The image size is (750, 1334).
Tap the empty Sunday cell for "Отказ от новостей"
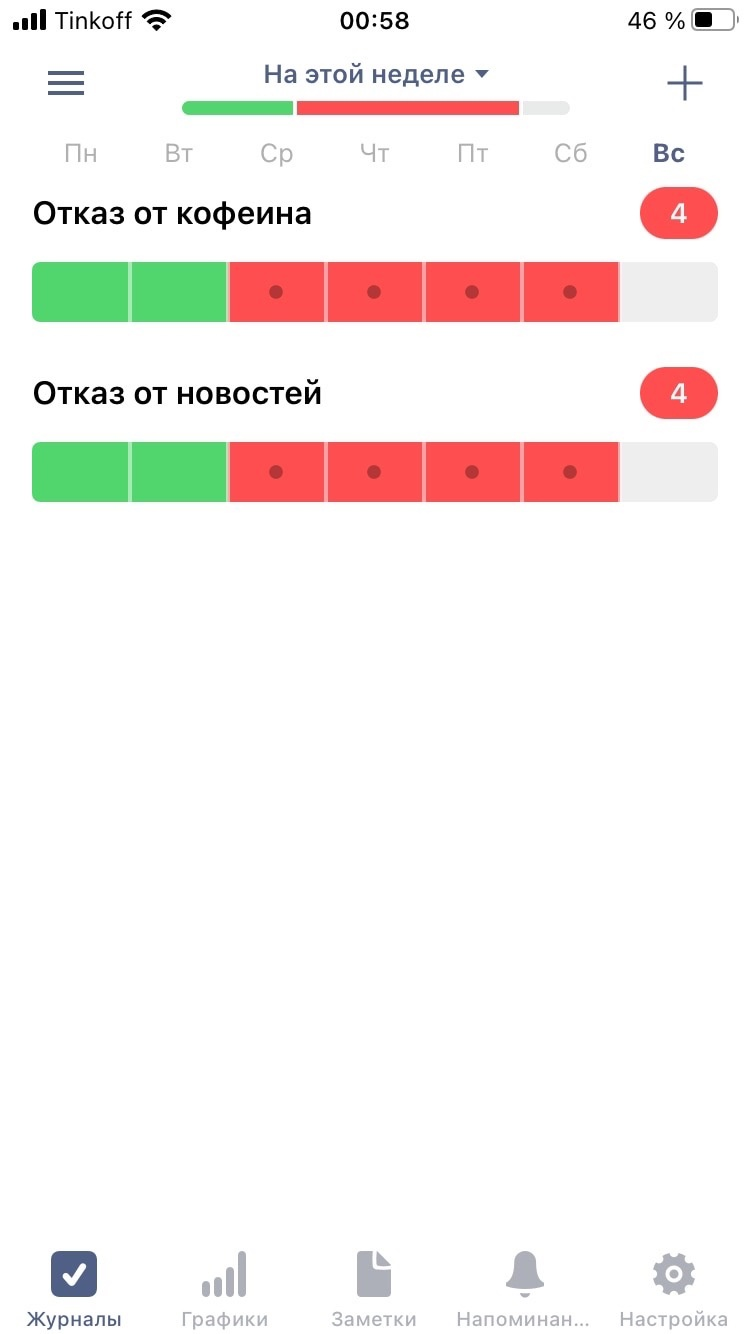(669, 472)
